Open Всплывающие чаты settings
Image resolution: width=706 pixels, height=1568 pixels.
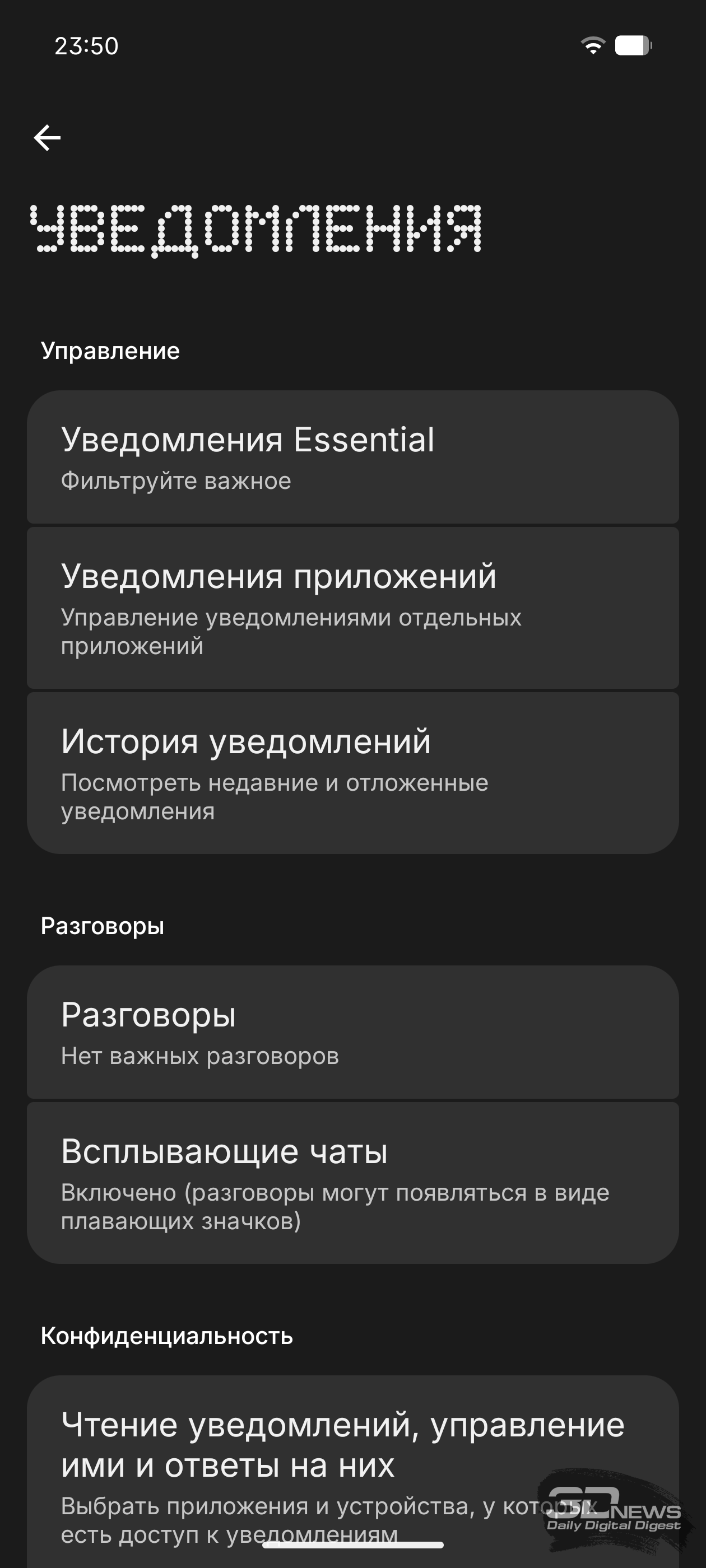coord(352,1183)
